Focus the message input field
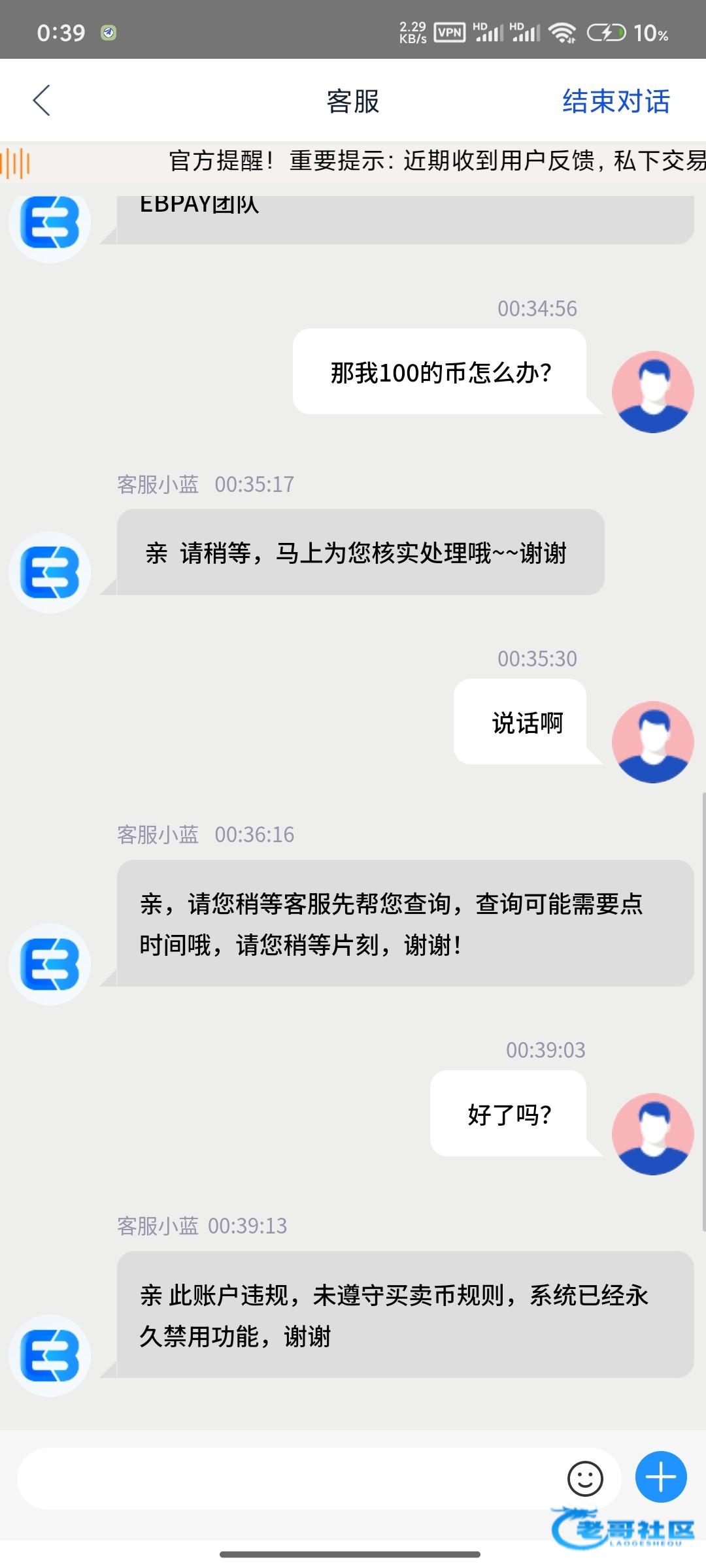This screenshot has height=1568, width=706. click(288, 1478)
